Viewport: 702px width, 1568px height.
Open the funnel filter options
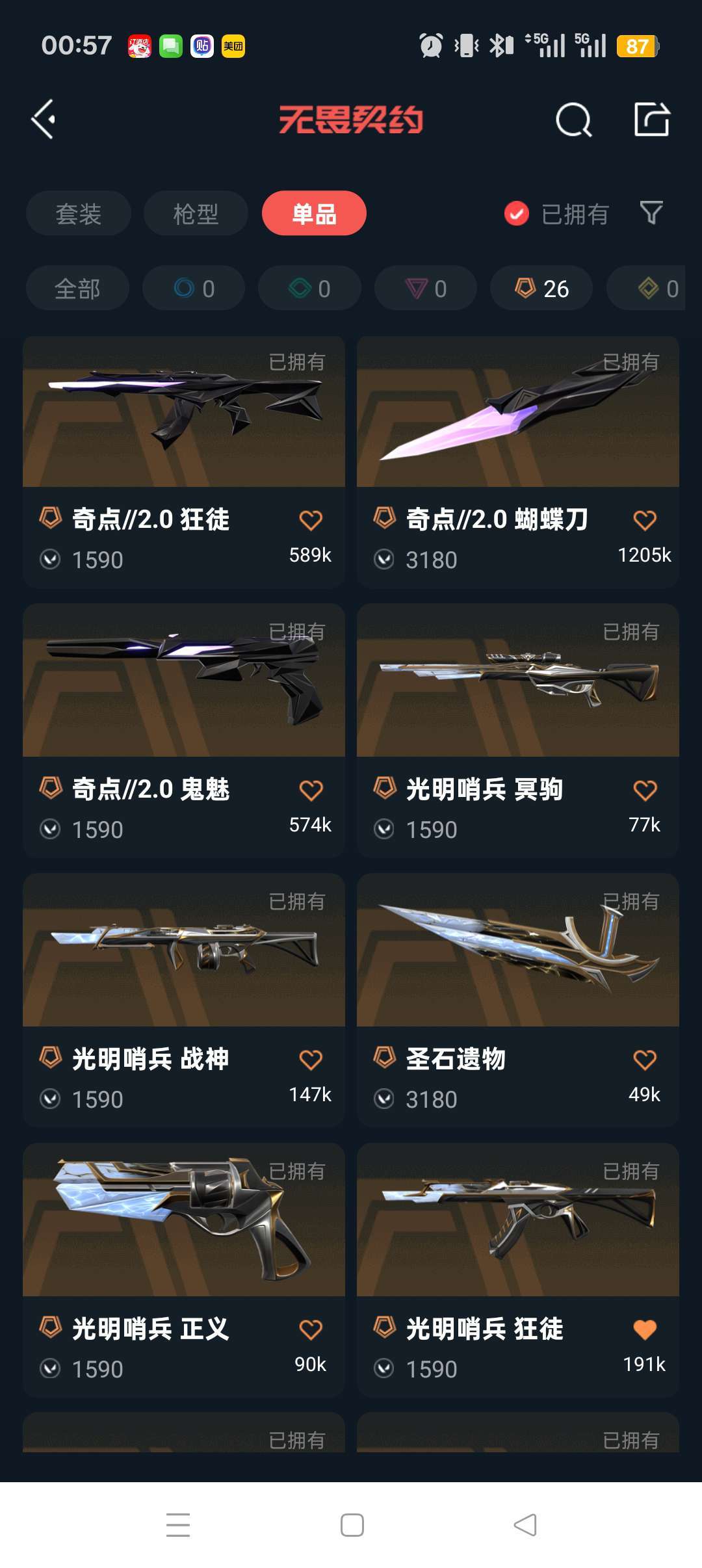[x=651, y=213]
